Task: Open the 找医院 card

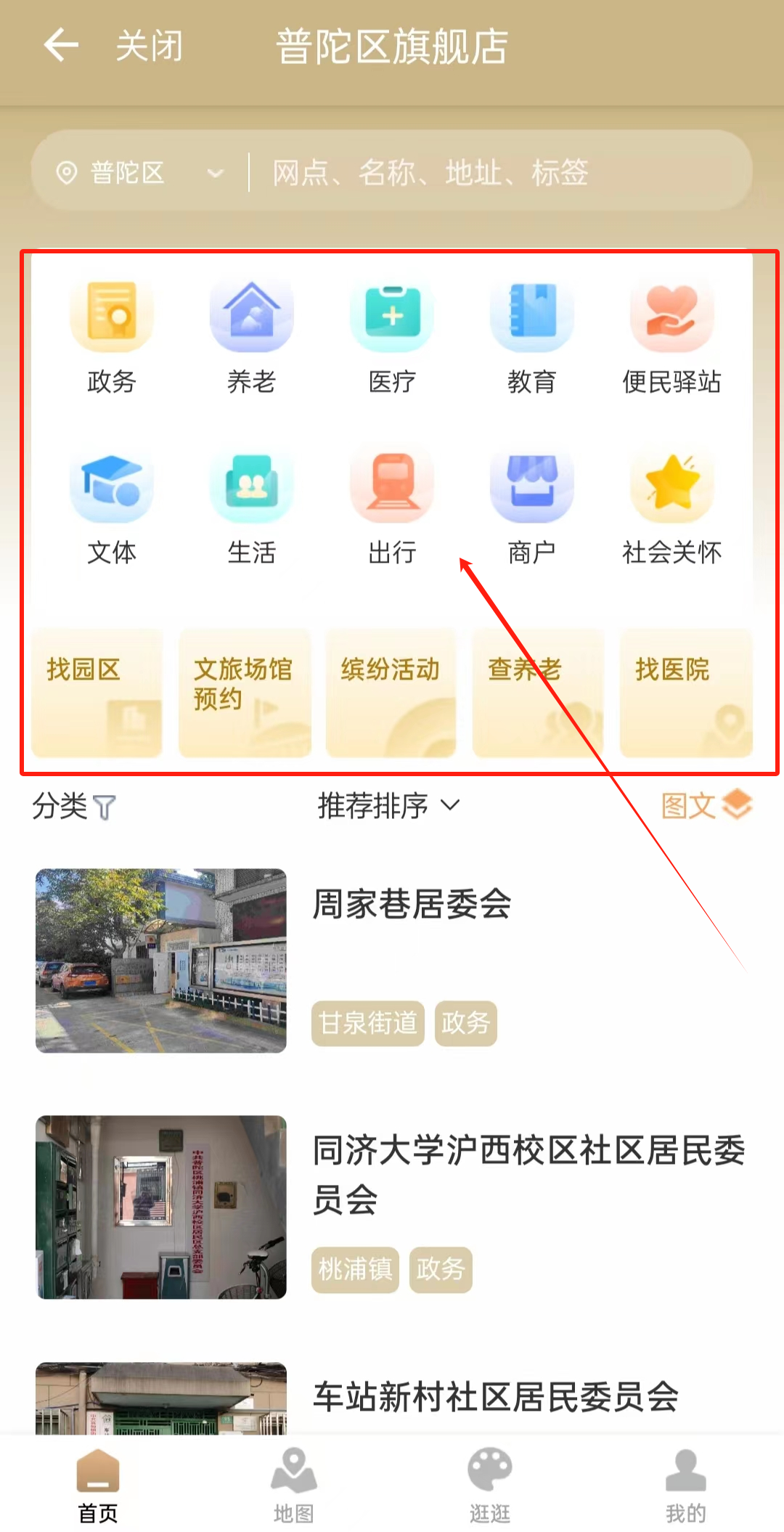Action: pos(686,692)
